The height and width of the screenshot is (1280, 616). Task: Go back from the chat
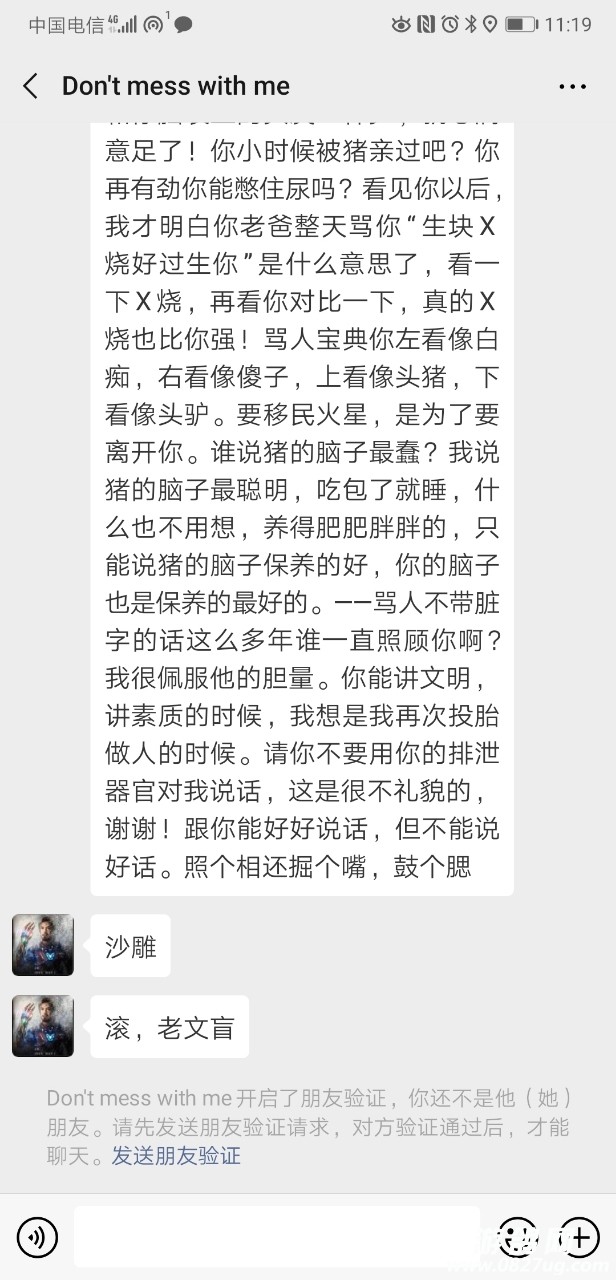point(31,86)
